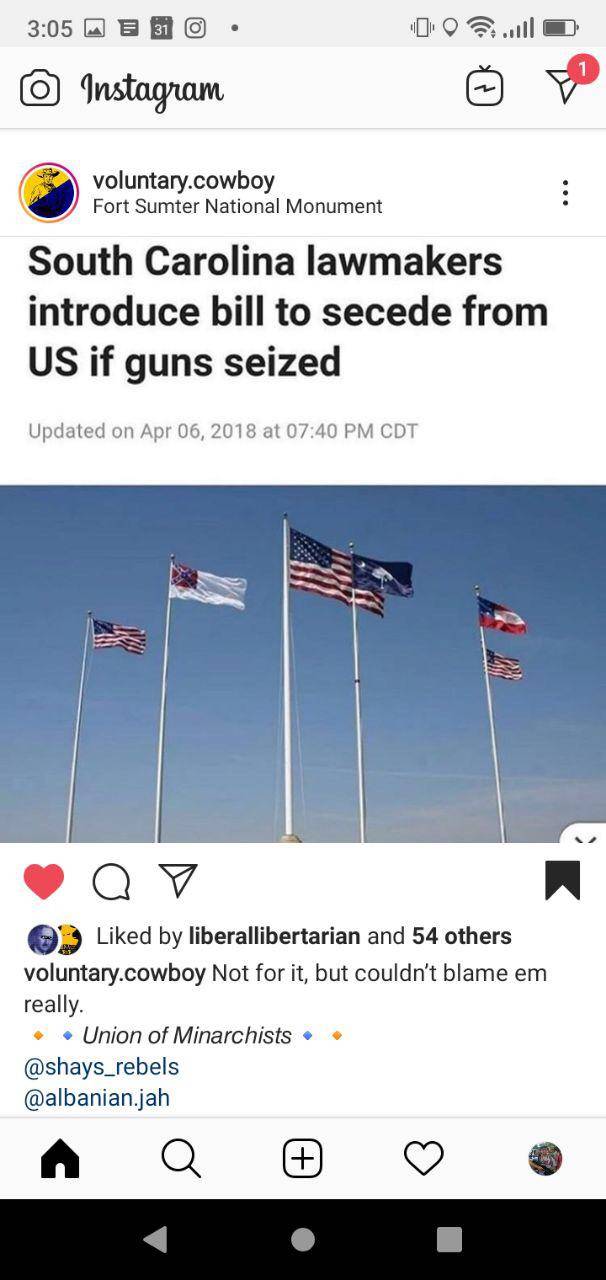Viewport: 606px width, 1280px height.
Task: View the 54 others who liked
Action: pos(461,936)
